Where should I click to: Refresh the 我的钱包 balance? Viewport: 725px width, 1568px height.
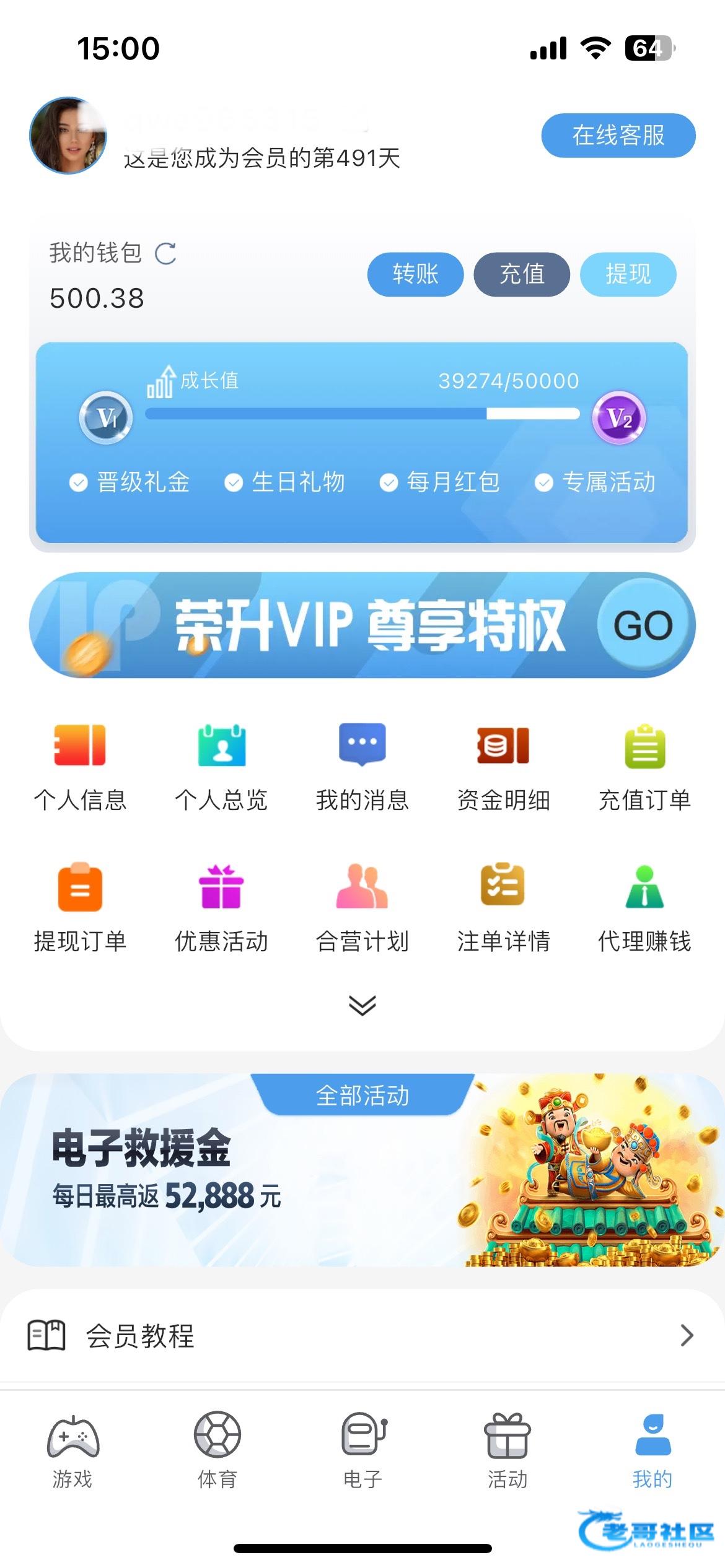pos(165,253)
